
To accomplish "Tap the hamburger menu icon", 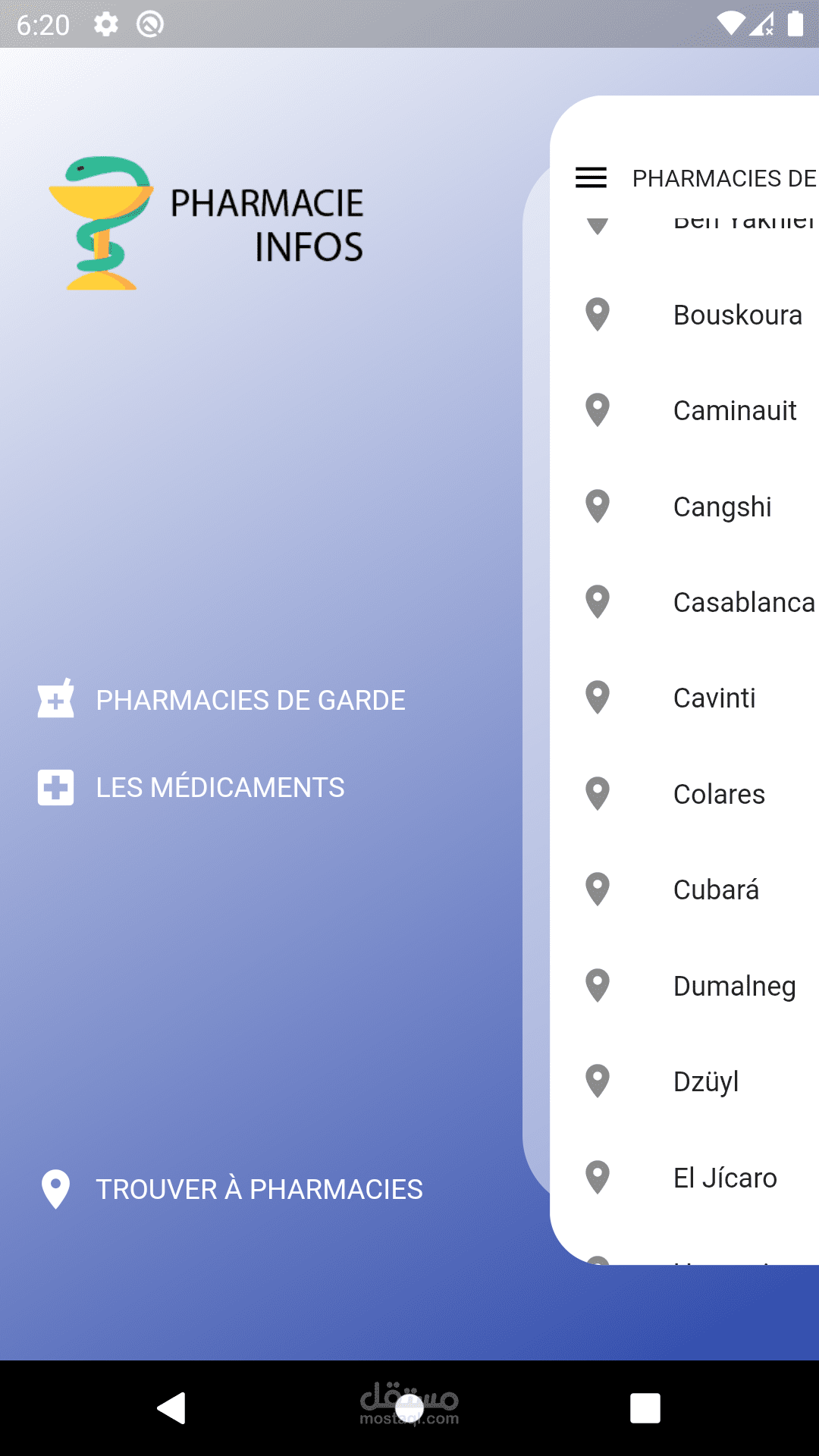I will 591,177.
